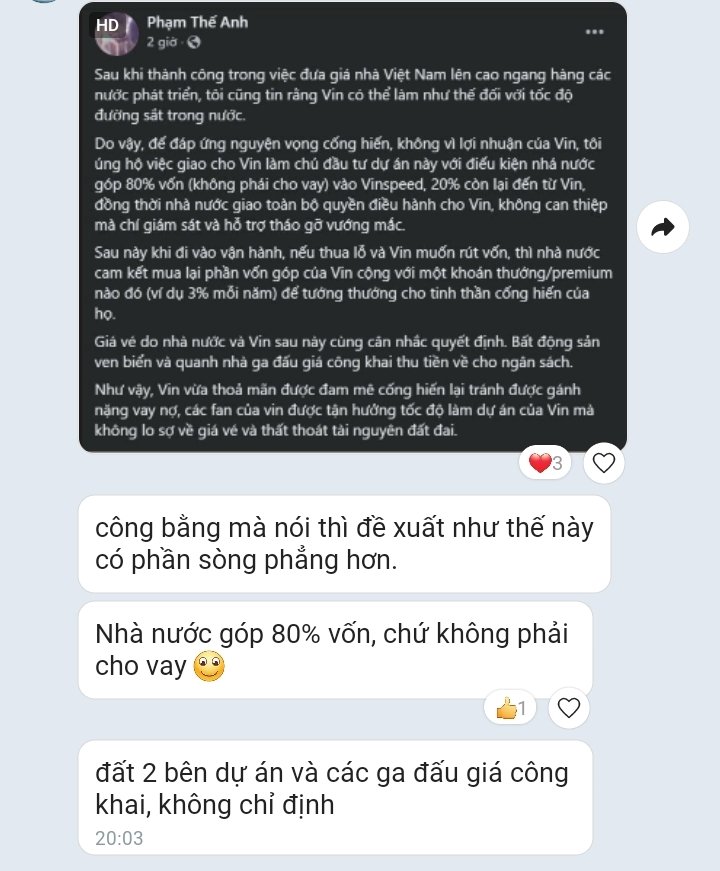The height and width of the screenshot is (871, 720).
Task: Heart the "Nhà nước góp 80% vốn" message
Action: tap(568, 708)
